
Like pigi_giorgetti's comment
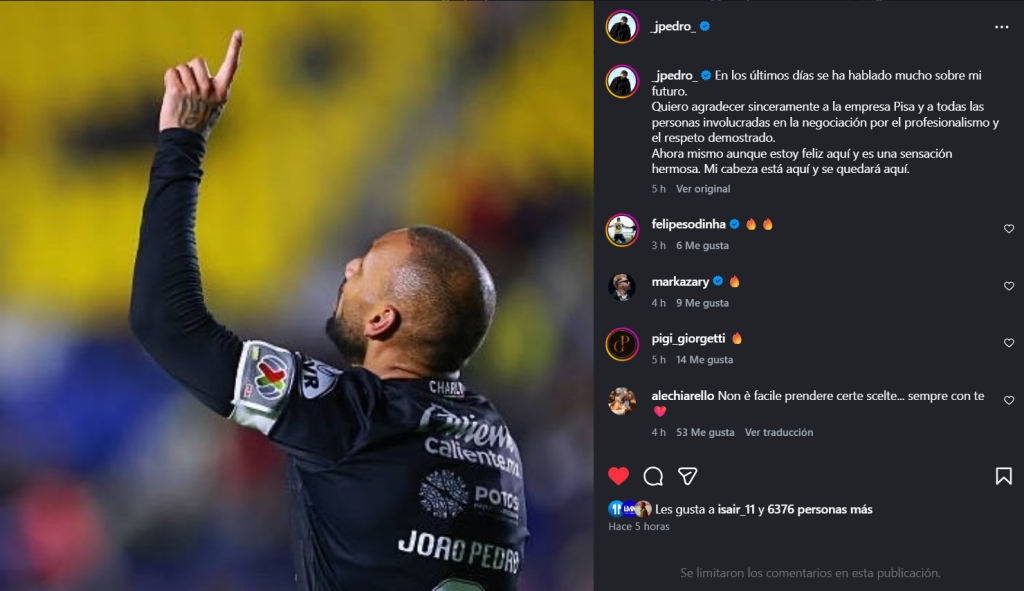coord(1008,343)
